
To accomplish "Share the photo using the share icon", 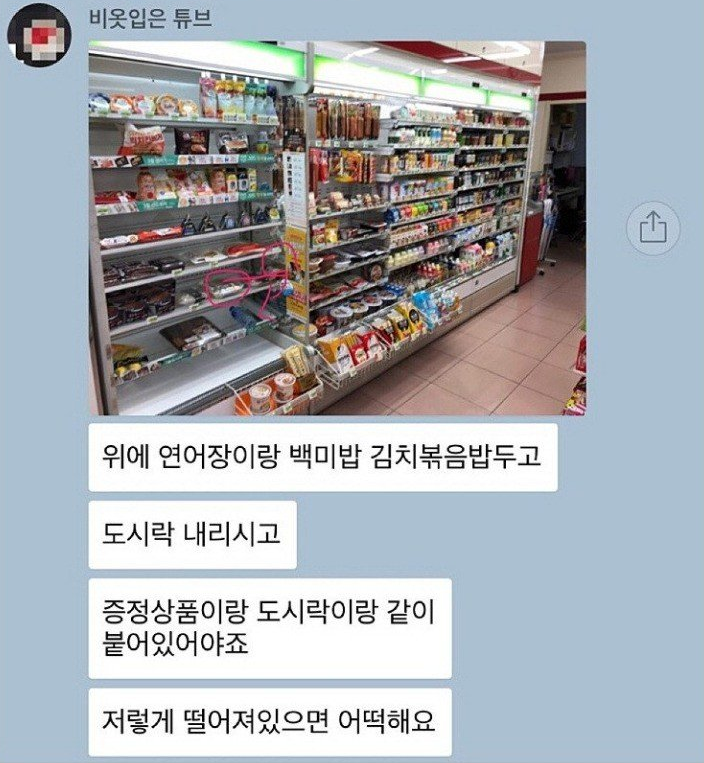I will click(652, 228).
